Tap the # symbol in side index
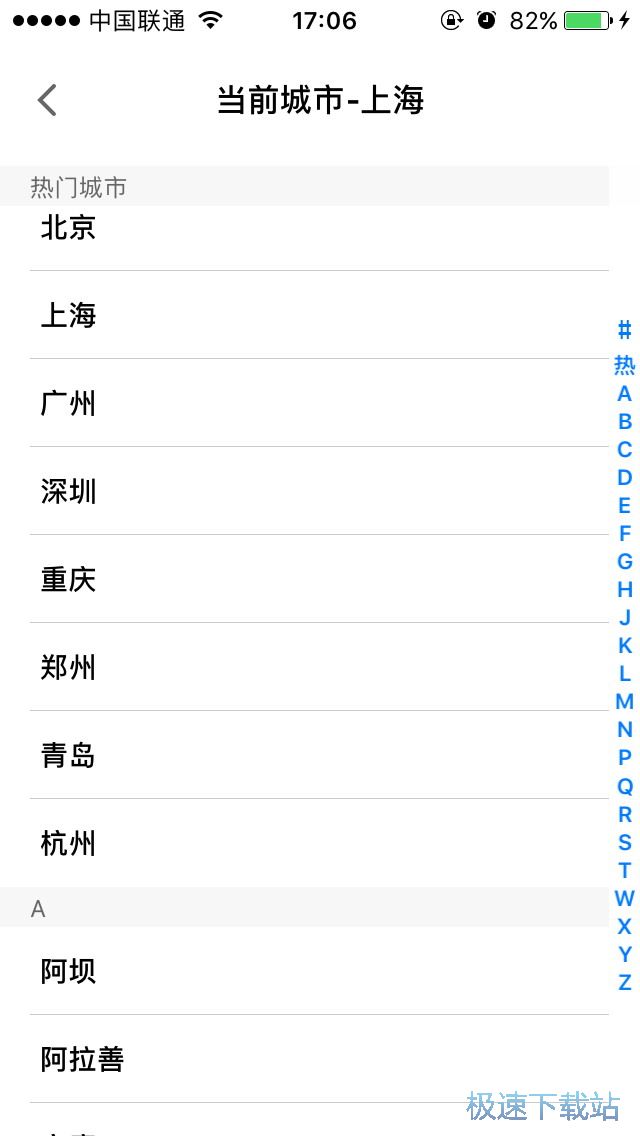 click(x=624, y=330)
